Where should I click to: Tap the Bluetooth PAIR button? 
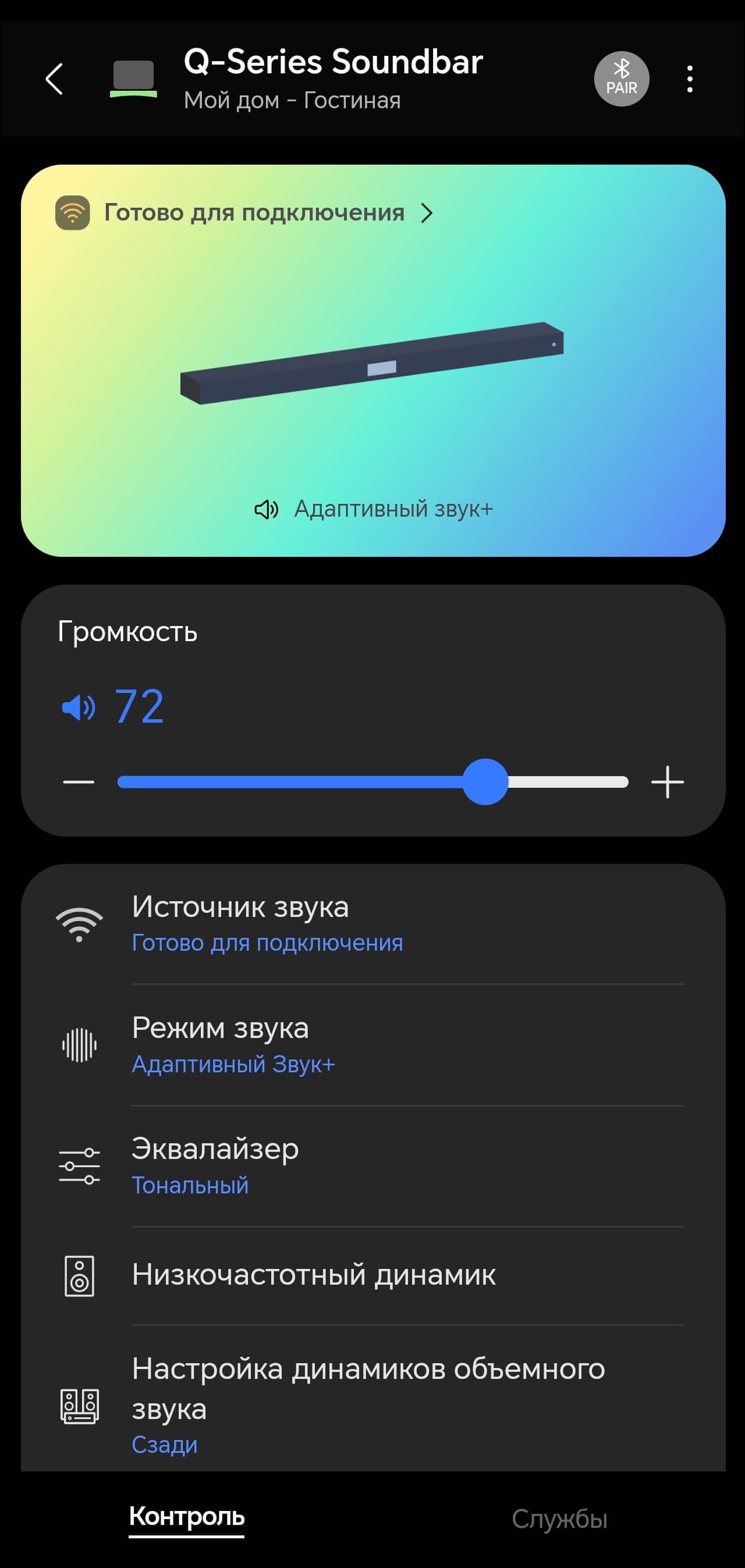pos(620,79)
